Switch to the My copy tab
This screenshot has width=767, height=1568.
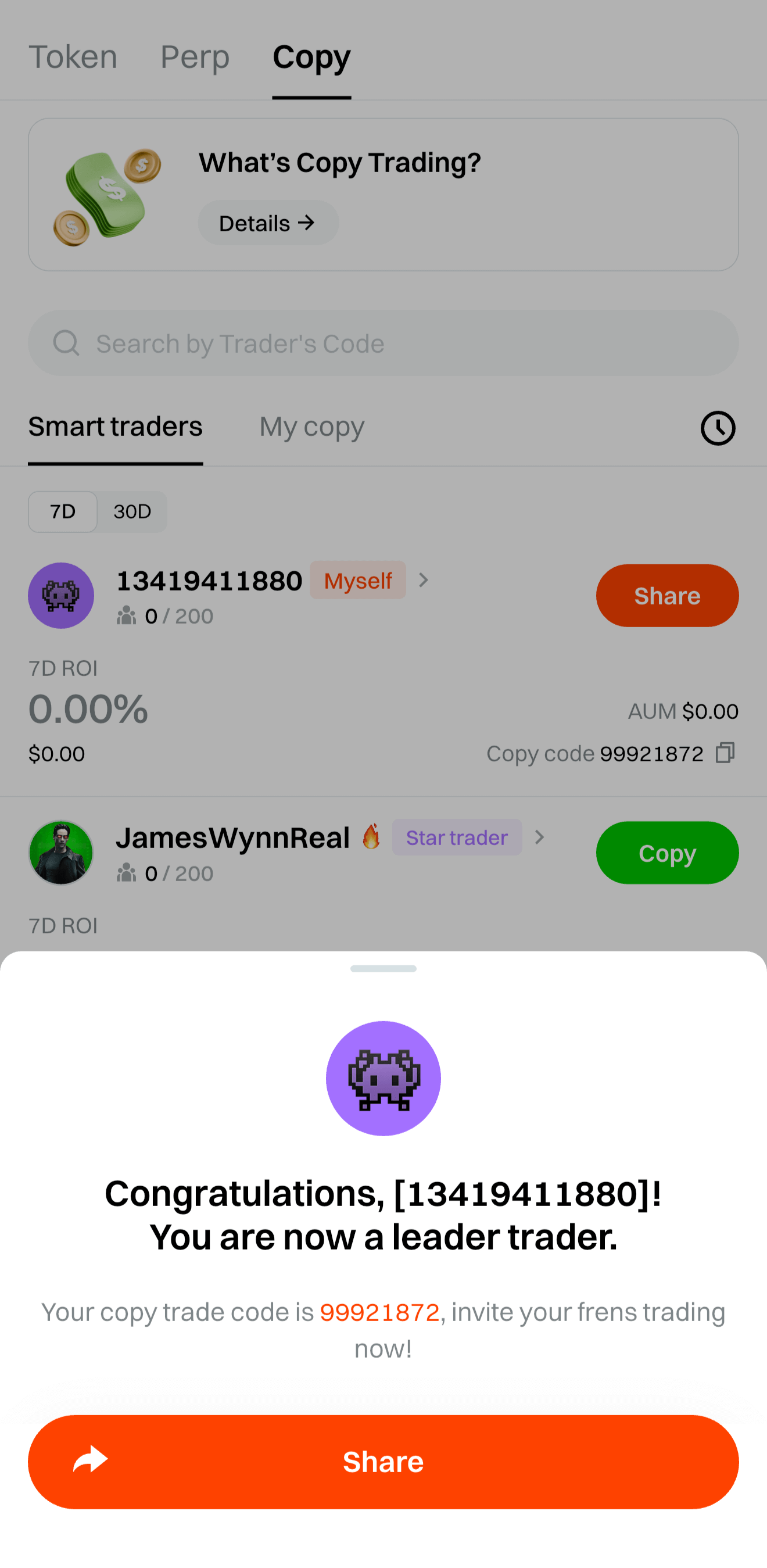pyautogui.click(x=311, y=427)
